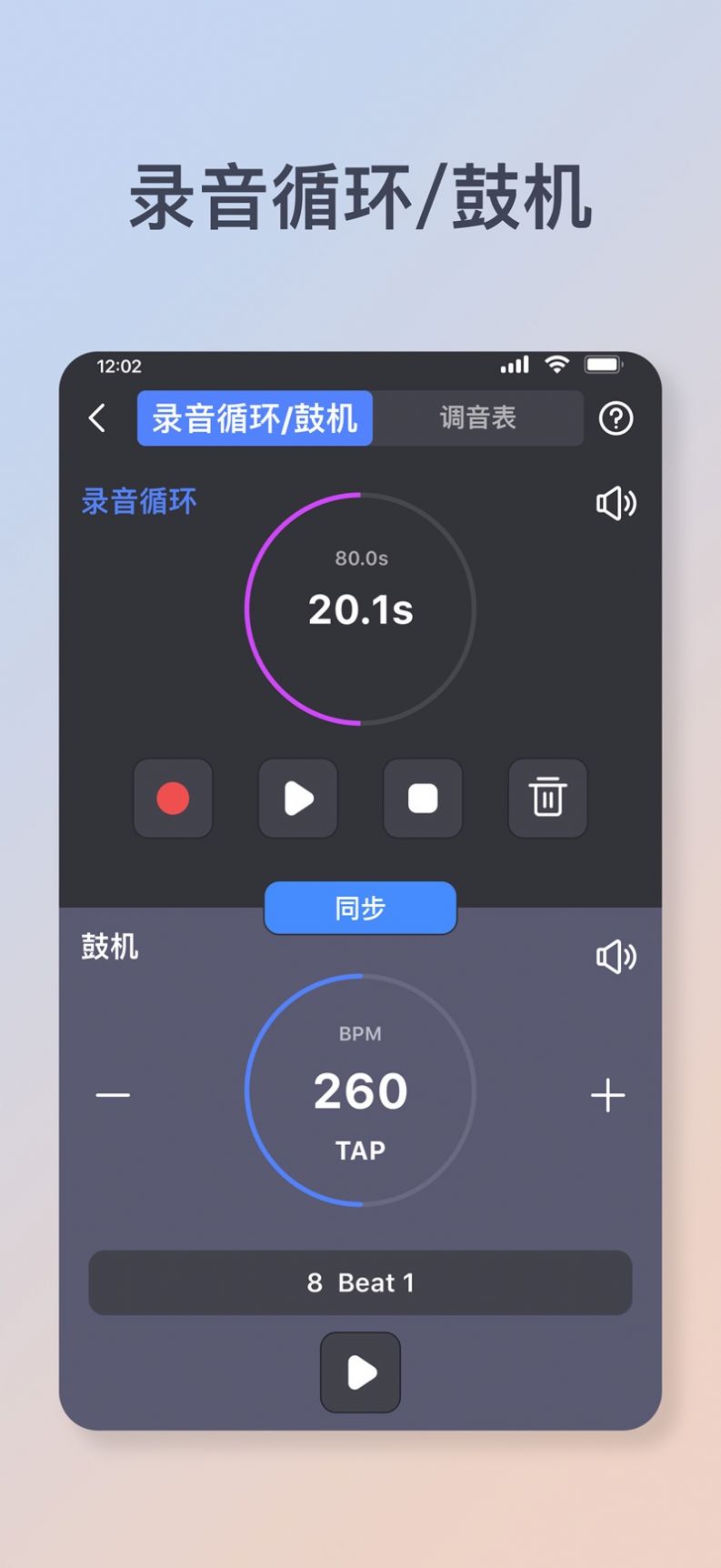Screen dimensions: 721x1568
Task: Tap the TAP label to set tempo
Action: click(360, 1150)
